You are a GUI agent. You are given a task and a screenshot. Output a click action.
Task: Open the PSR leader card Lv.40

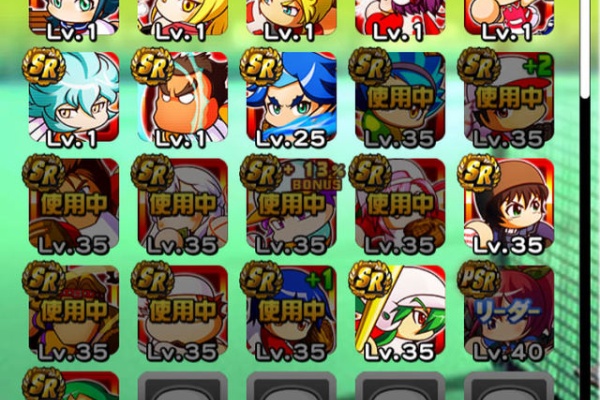[x=505, y=310]
